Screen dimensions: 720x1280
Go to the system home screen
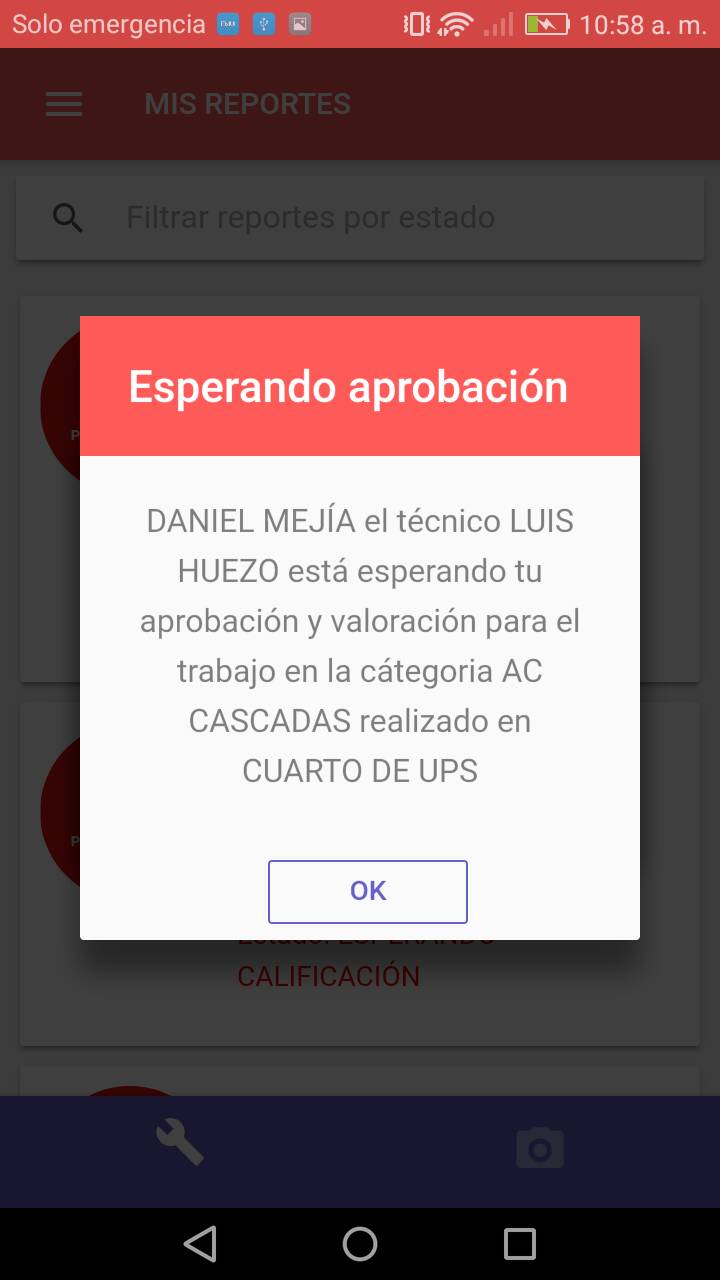(360, 1244)
